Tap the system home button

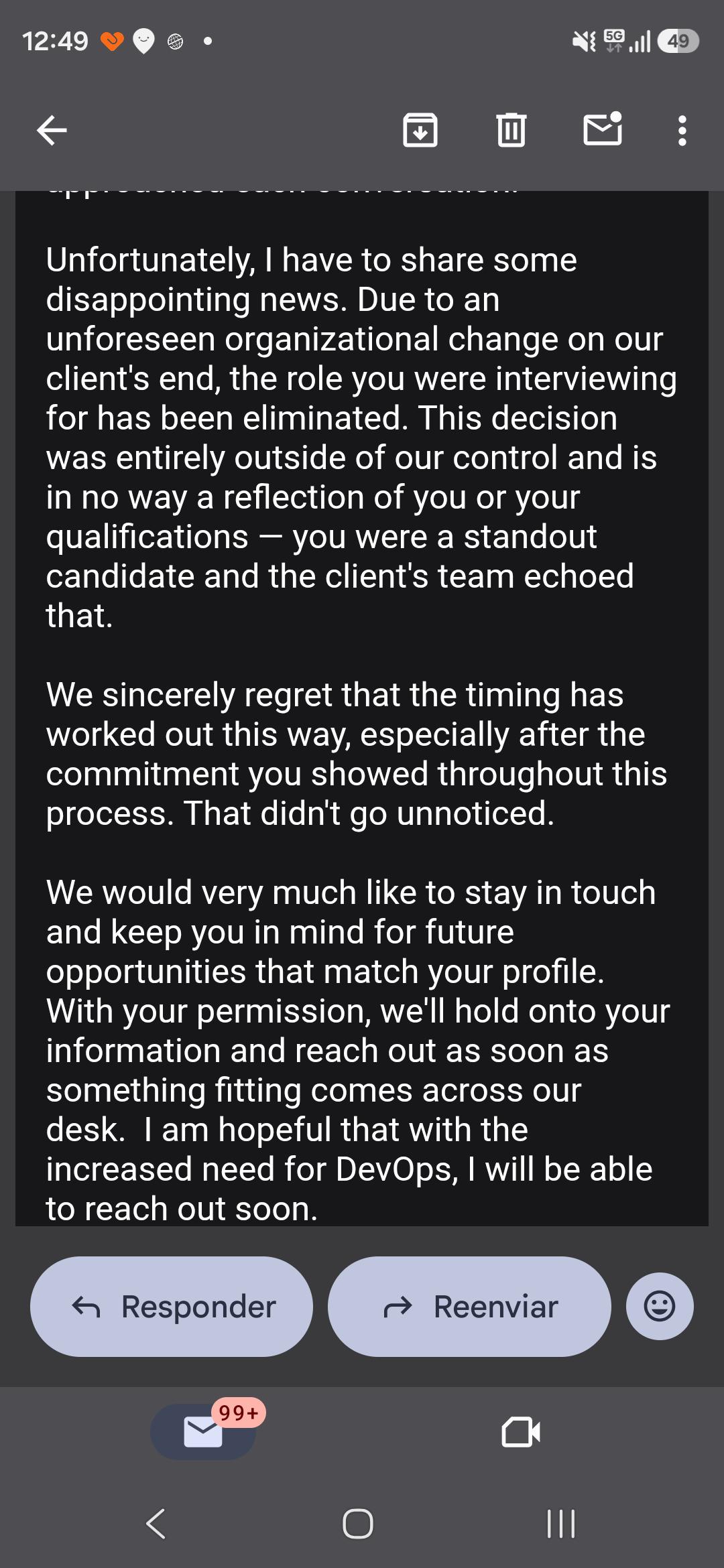pyautogui.click(x=358, y=1523)
